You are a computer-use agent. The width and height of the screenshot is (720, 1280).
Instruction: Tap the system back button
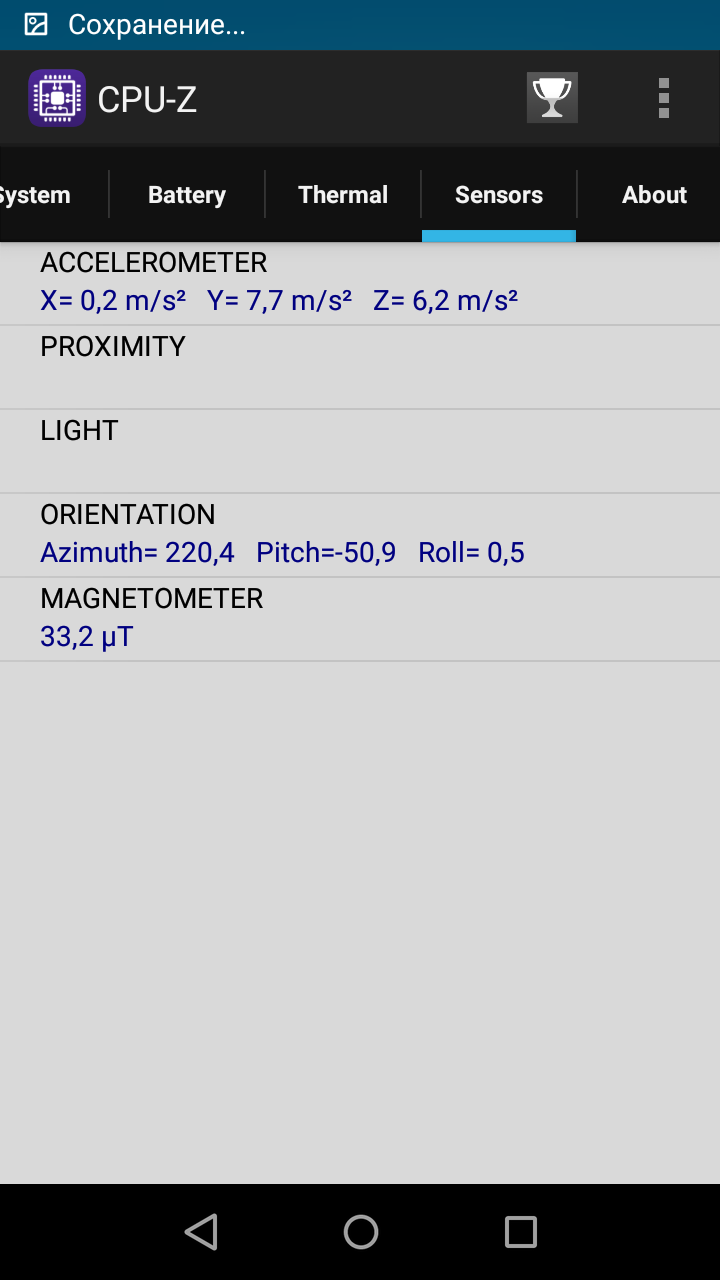pyautogui.click(x=201, y=1232)
